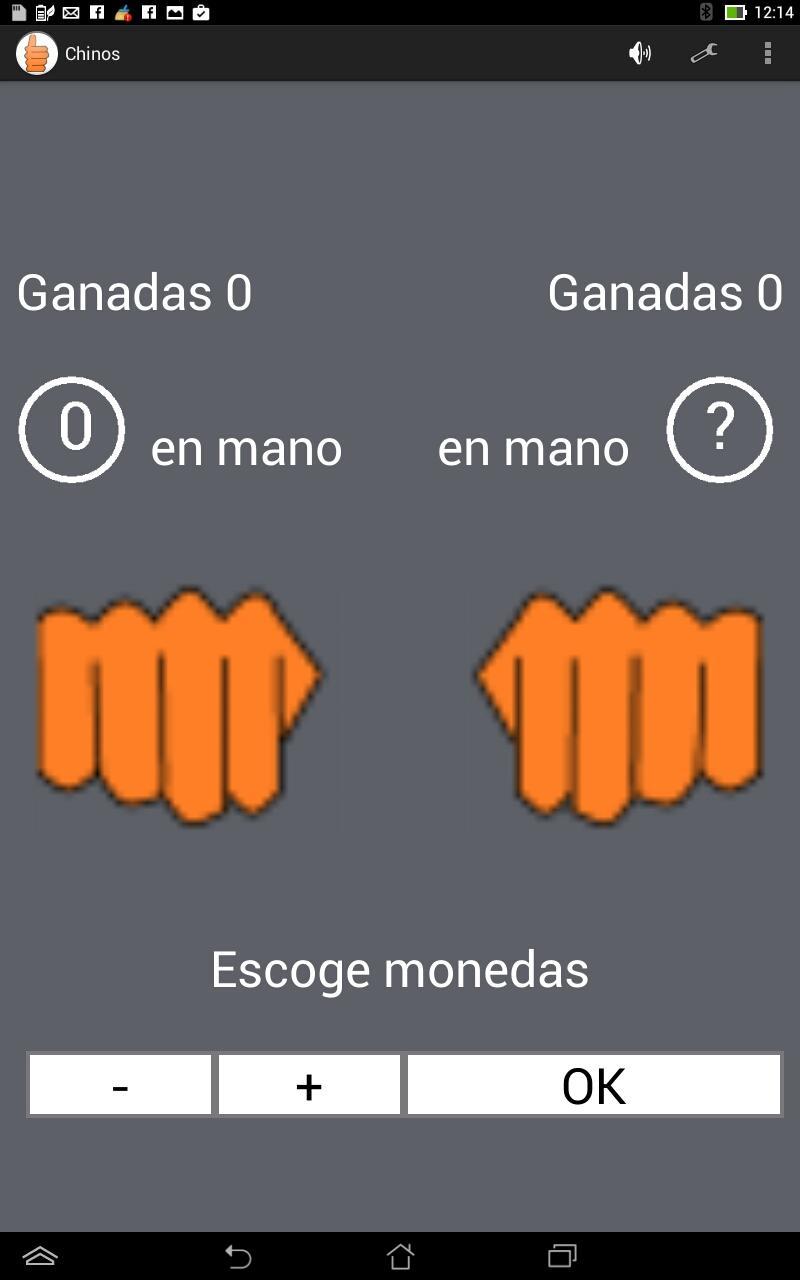Screen dimensions: 800x1280
Task: Tap your coin counter circle showing 0
Action: (71, 429)
